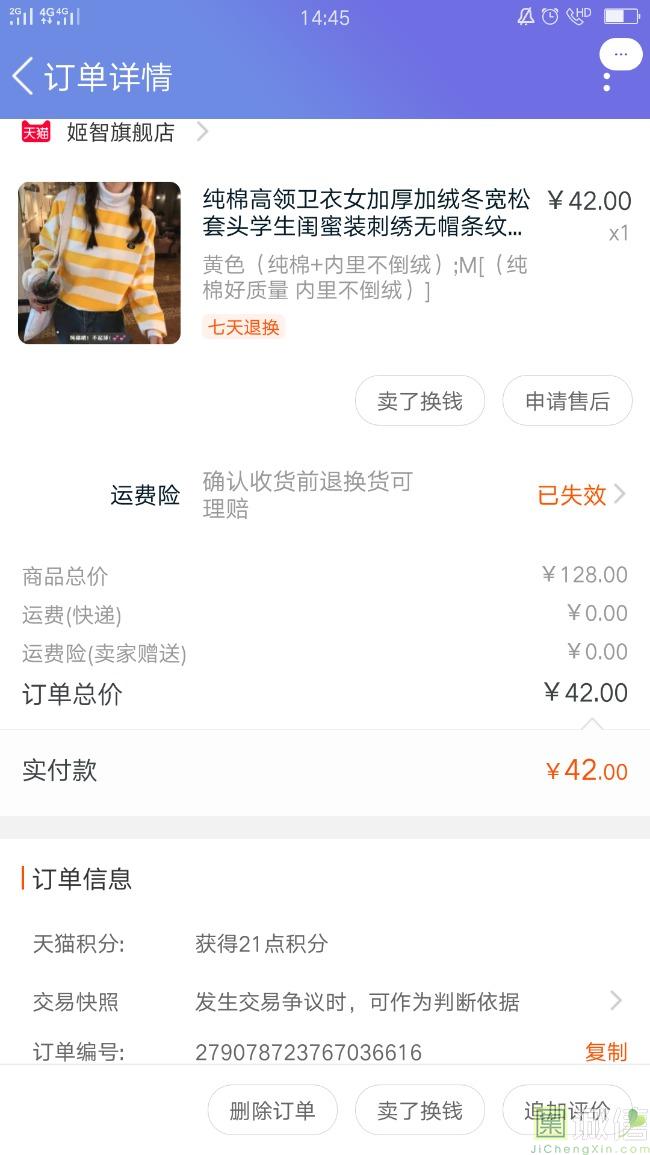Open the 运费险 row marked 已失效

click(x=580, y=495)
